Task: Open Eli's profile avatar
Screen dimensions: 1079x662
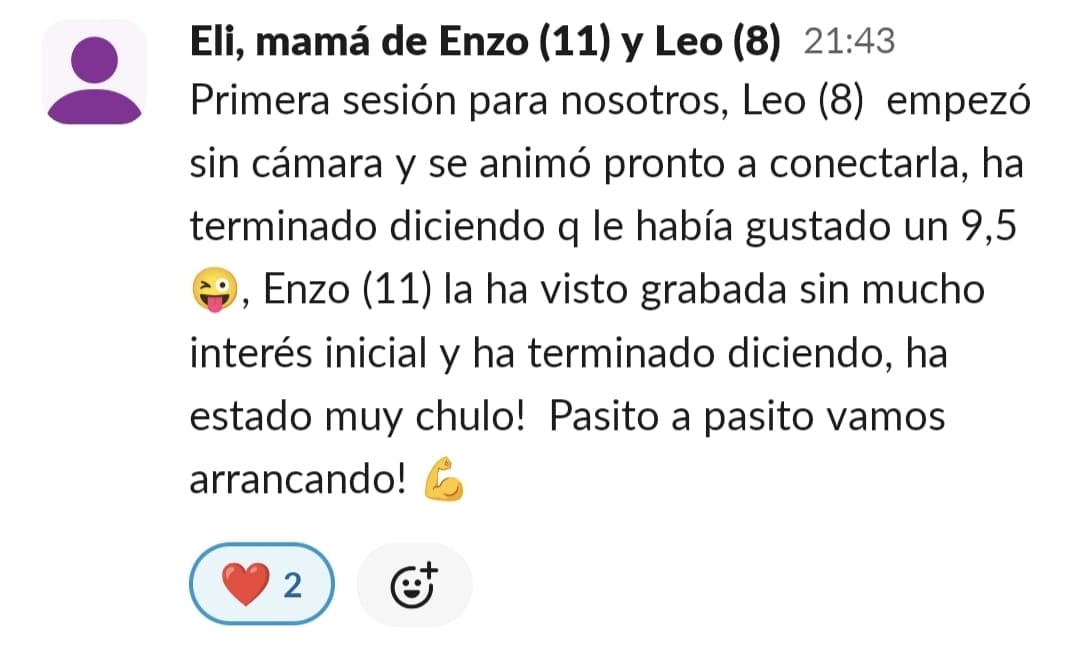Action: click(94, 72)
